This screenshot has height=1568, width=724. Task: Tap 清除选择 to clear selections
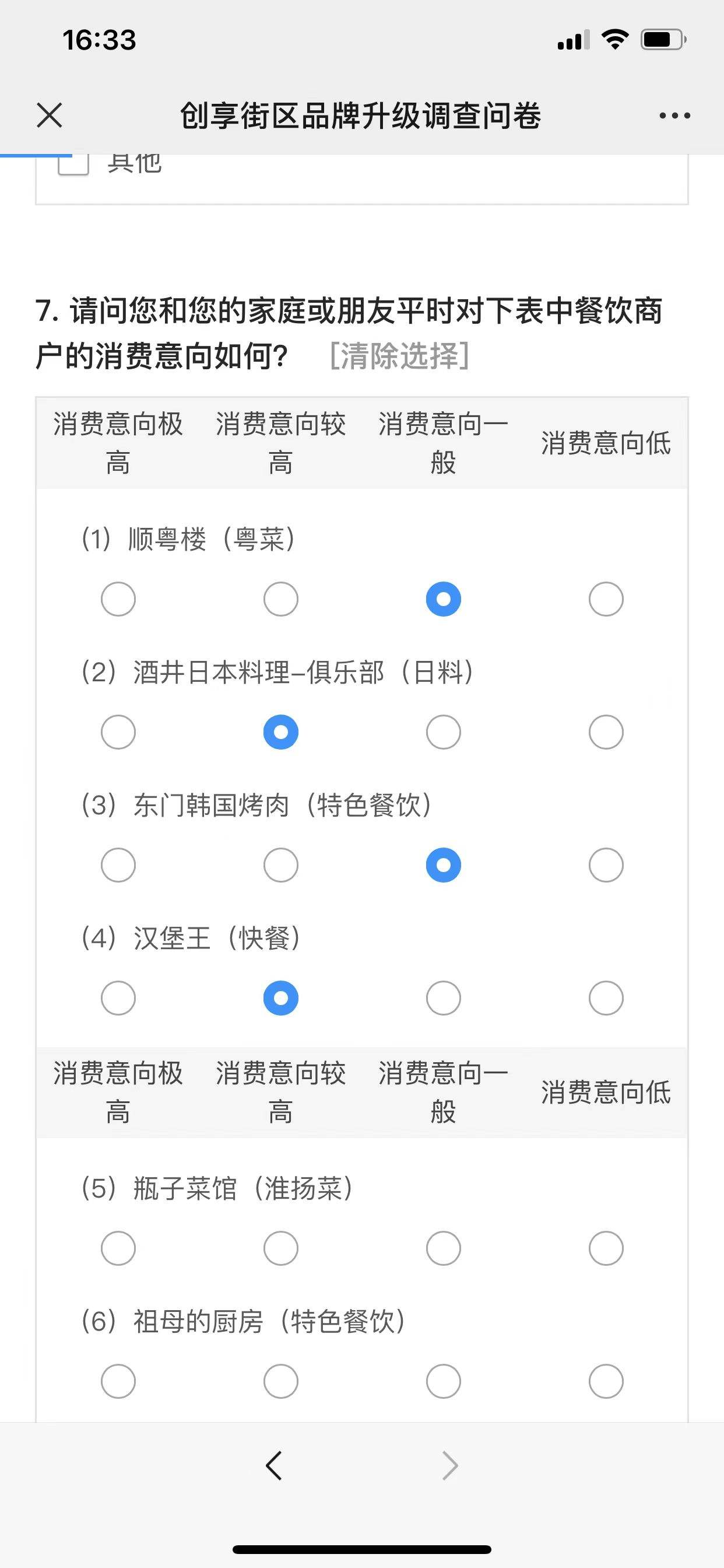399,355
